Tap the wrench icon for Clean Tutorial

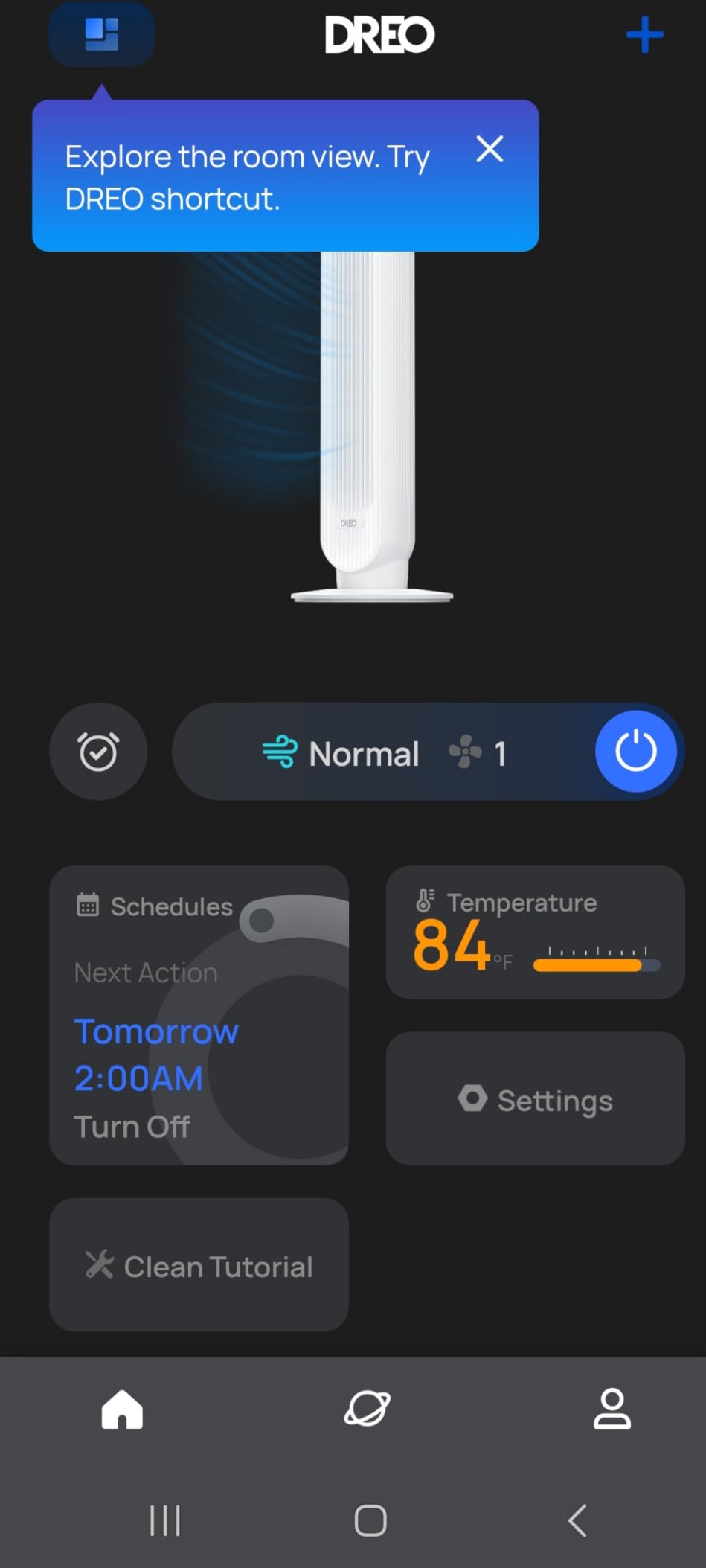click(x=98, y=1265)
